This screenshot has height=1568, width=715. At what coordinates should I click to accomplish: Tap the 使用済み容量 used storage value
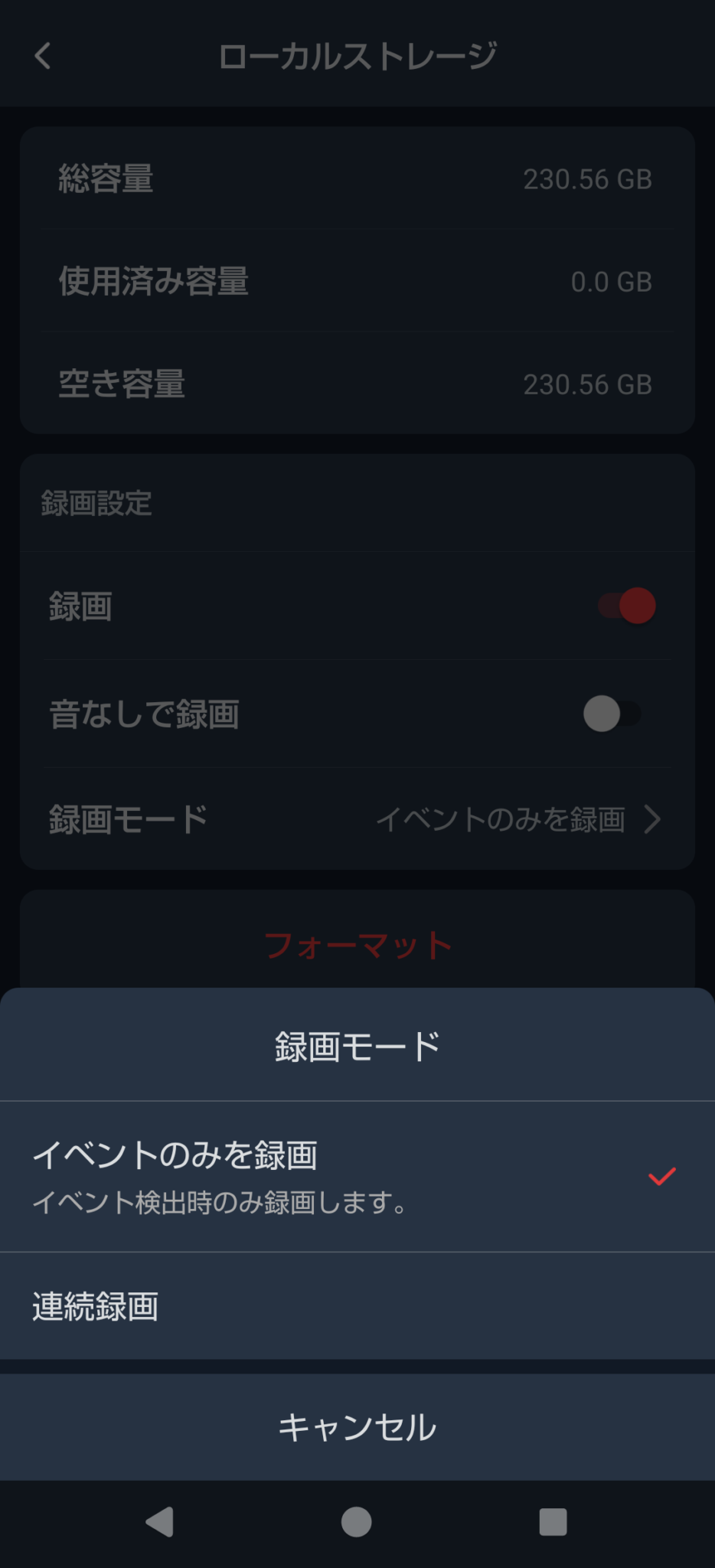[611, 282]
